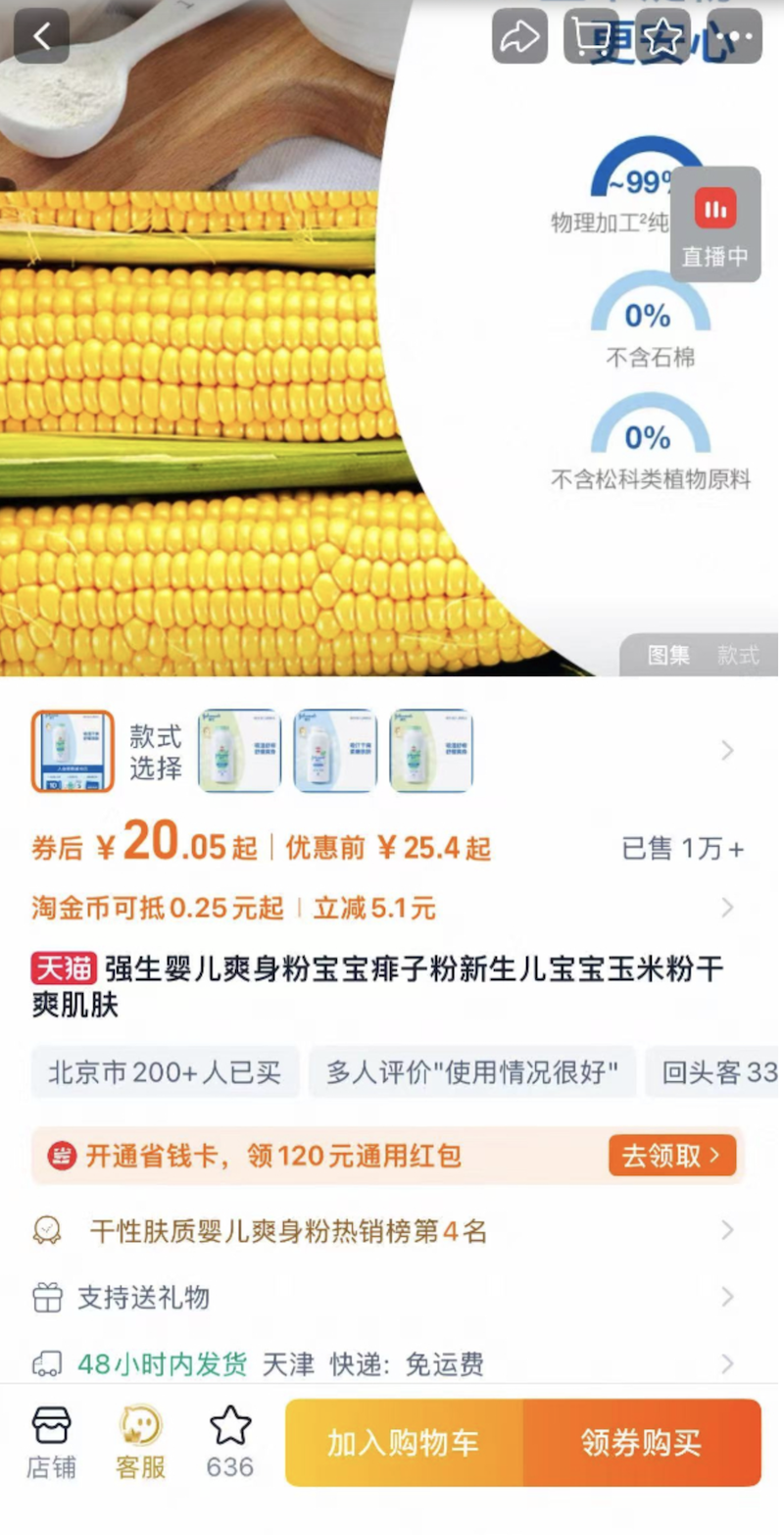784x1535 pixels.
Task: Open the shopping cart icon
Action: [591, 36]
